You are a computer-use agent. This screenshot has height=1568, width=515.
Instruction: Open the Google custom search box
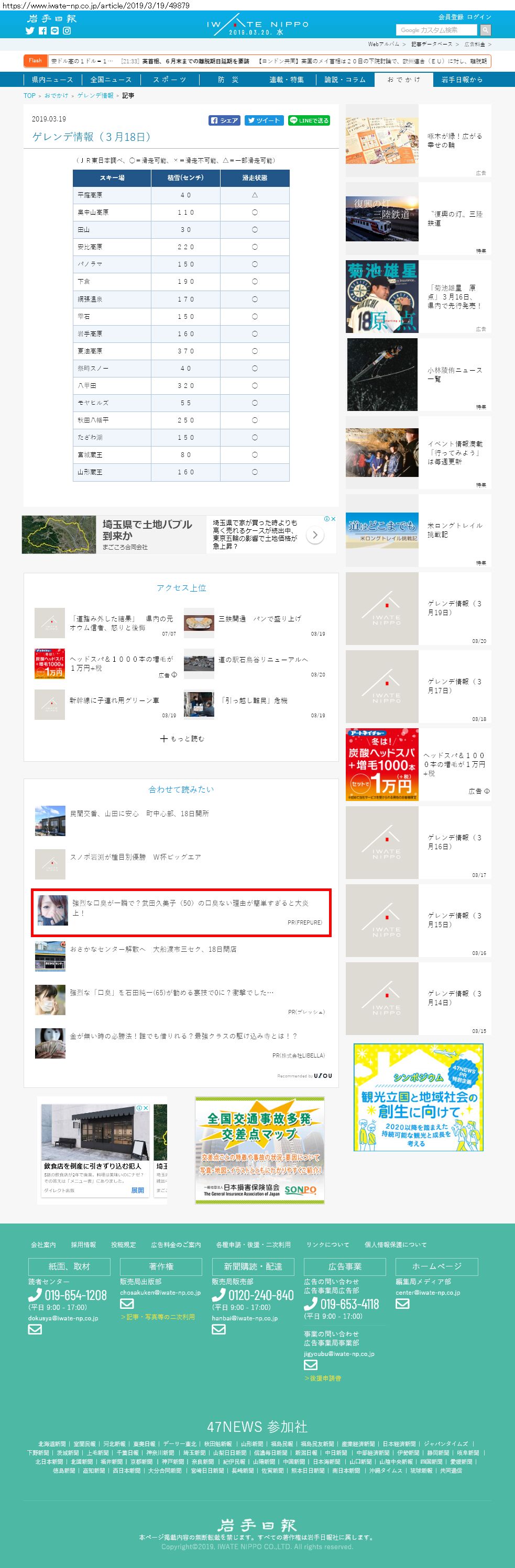[436, 30]
